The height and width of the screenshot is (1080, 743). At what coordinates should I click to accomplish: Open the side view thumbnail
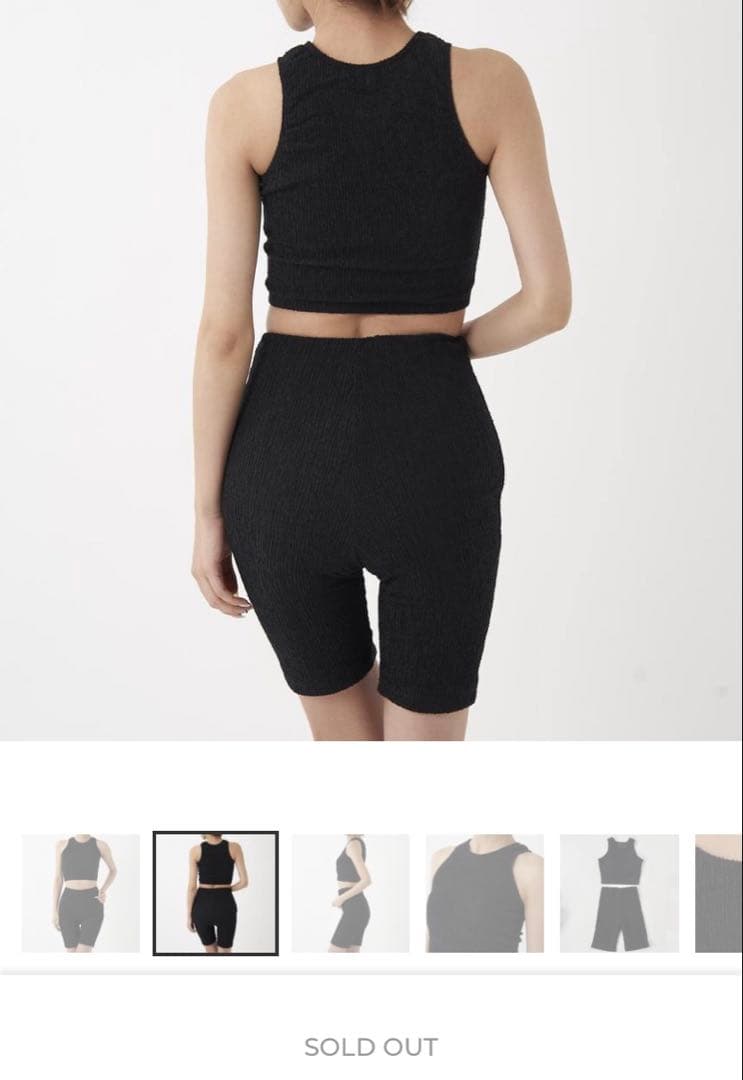click(x=351, y=893)
